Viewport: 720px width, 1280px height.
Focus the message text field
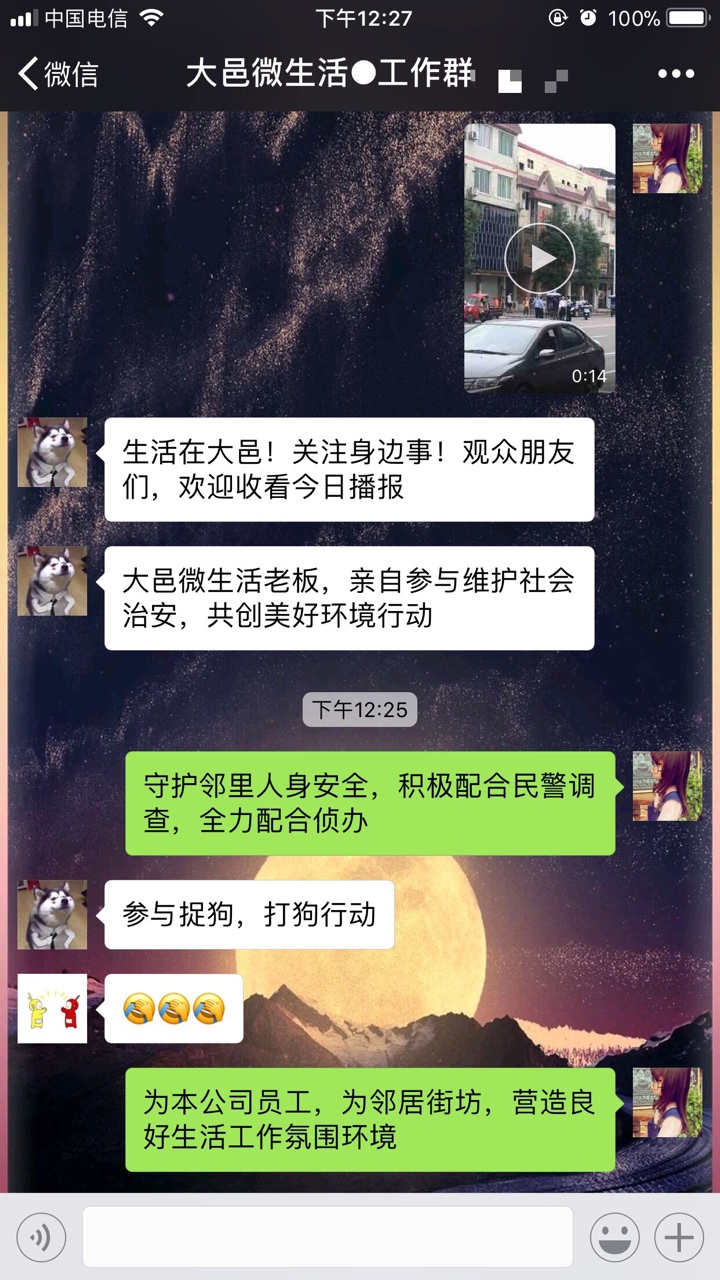(x=327, y=1238)
